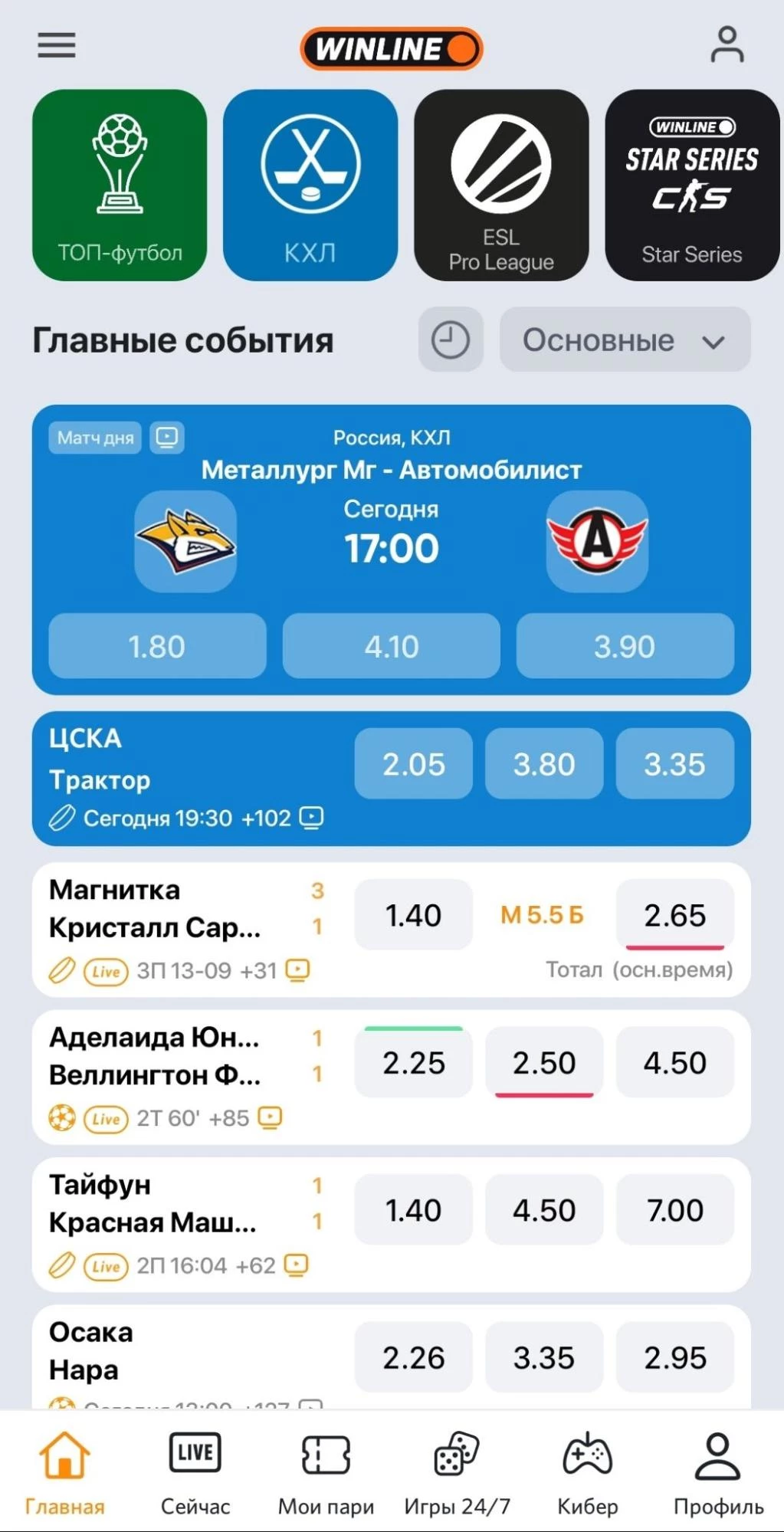Open the ТОП-футбол tile
Screen dimensions: 784x1532
(120, 185)
